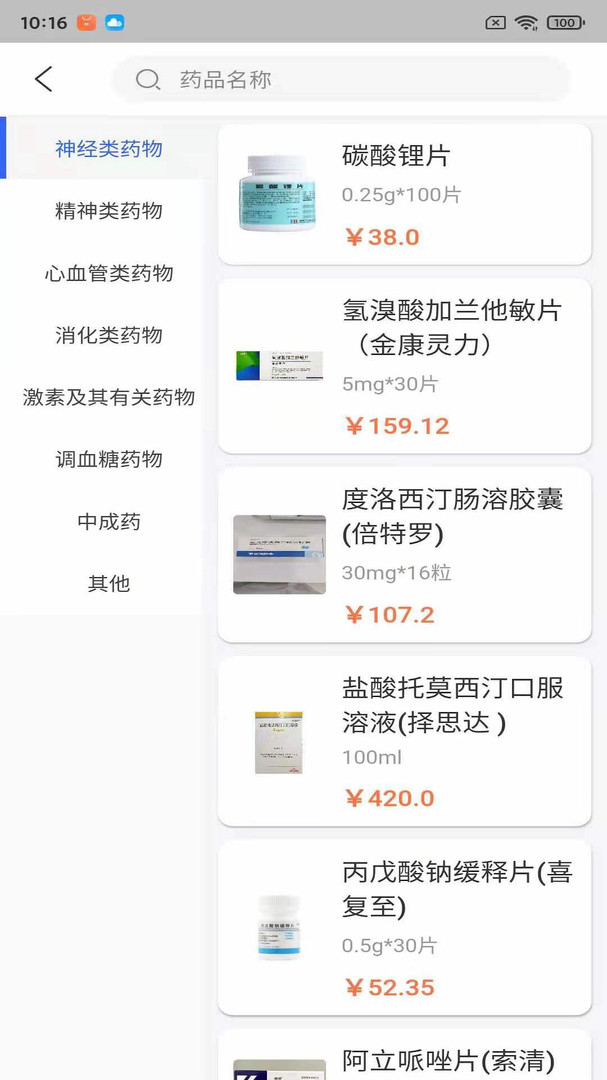This screenshot has width=607, height=1080.
Task: Select 调血糖药物 category
Action: (x=108, y=459)
